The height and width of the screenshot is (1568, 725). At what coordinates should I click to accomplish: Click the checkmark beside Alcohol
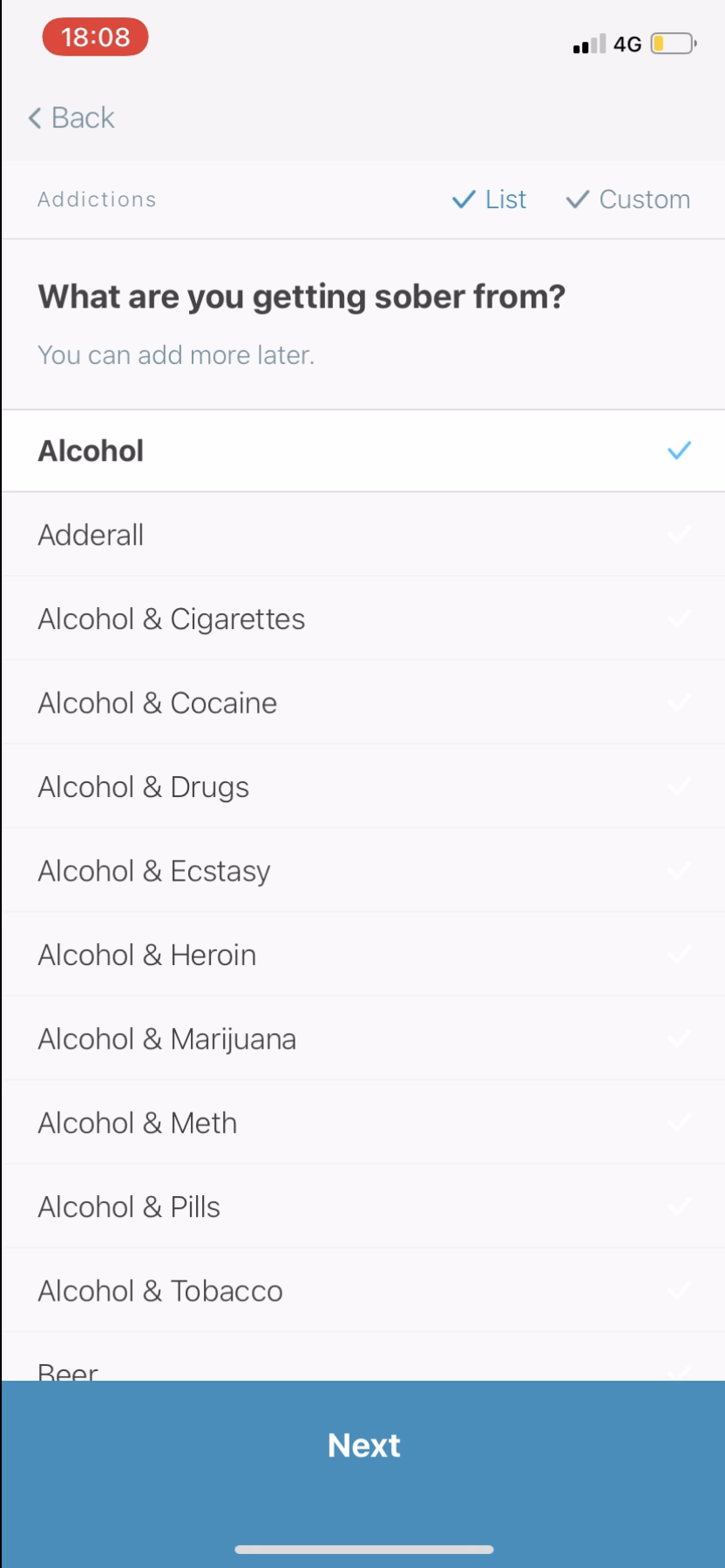[x=679, y=450]
